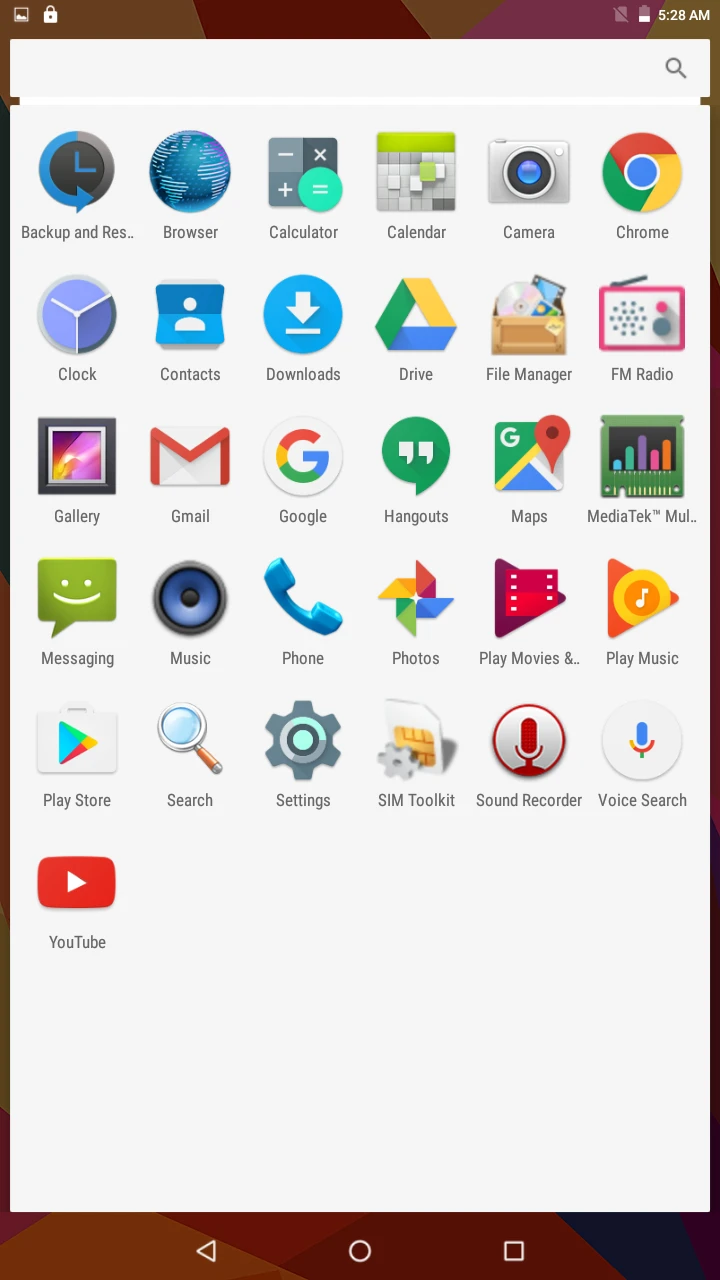Start the Sound Recorder app
The width and height of the screenshot is (720, 1280).
coord(529,740)
